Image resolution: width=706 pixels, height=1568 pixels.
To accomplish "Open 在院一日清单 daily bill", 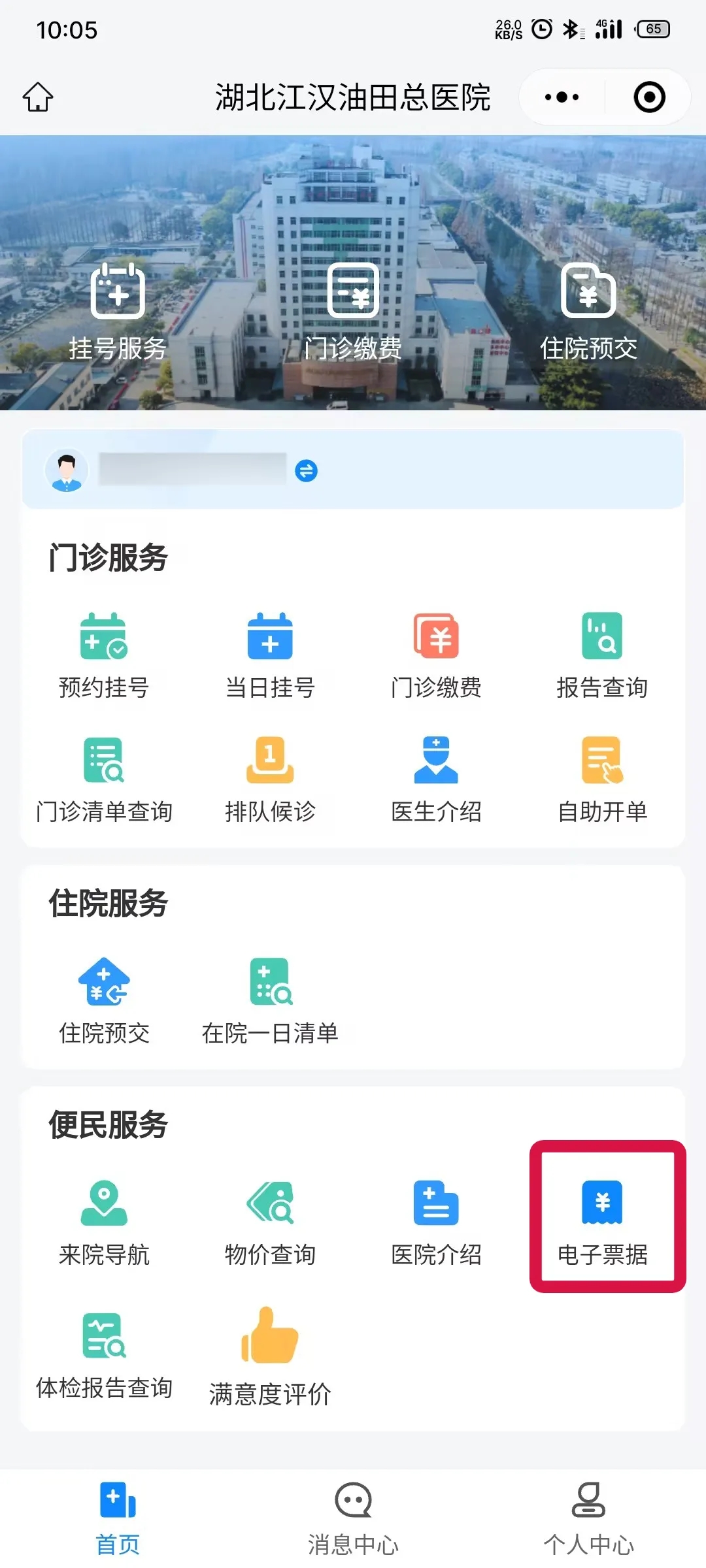I will click(x=270, y=1001).
